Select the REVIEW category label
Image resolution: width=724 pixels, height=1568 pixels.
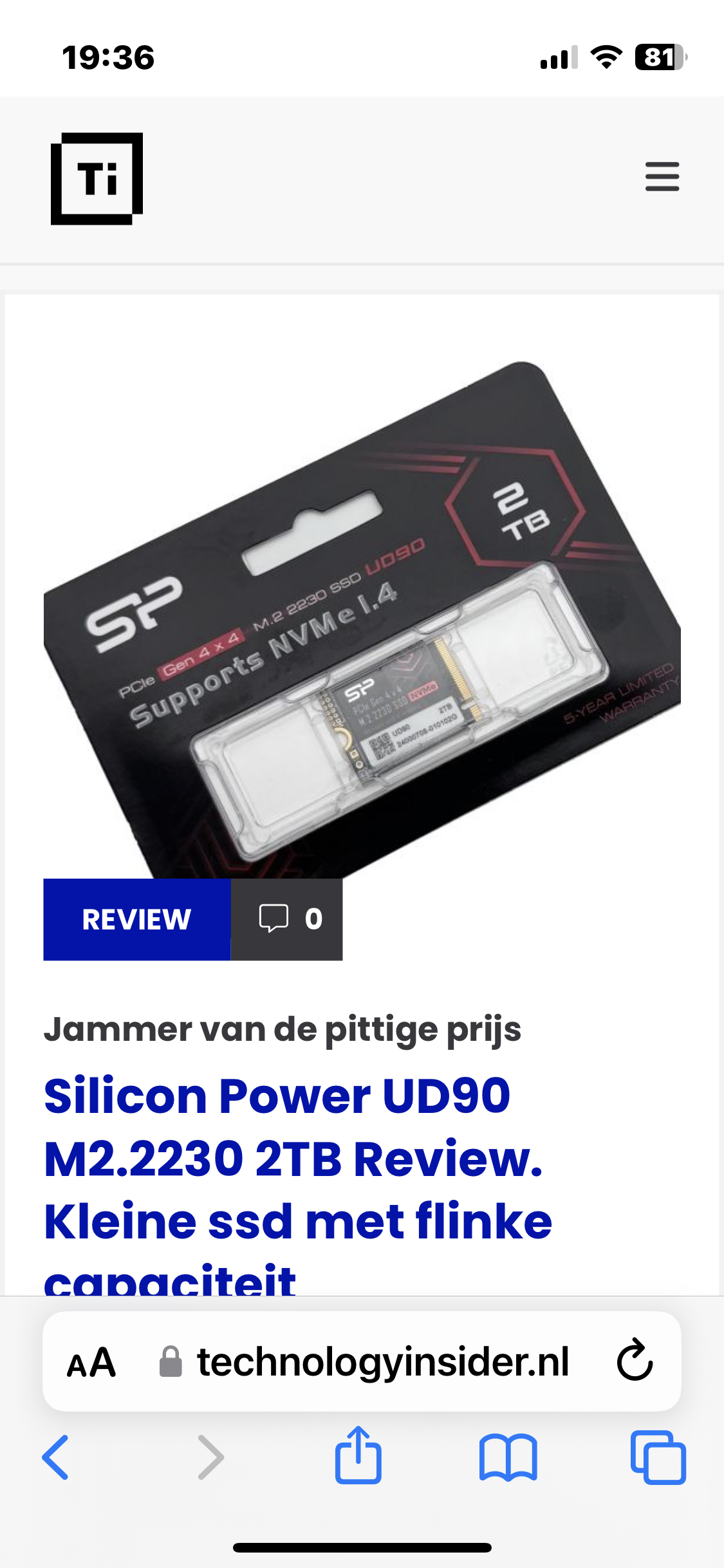point(136,919)
